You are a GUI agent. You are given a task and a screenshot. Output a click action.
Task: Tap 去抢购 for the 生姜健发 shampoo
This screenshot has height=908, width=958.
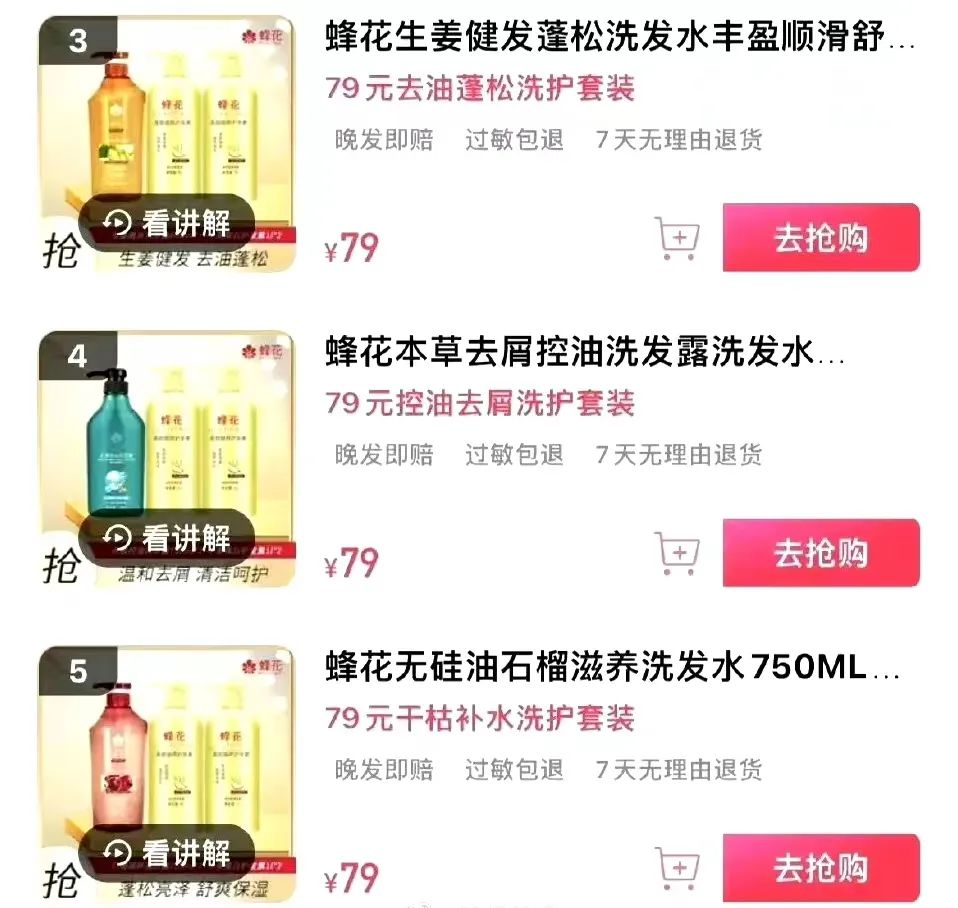pyautogui.click(x=820, y=238)
